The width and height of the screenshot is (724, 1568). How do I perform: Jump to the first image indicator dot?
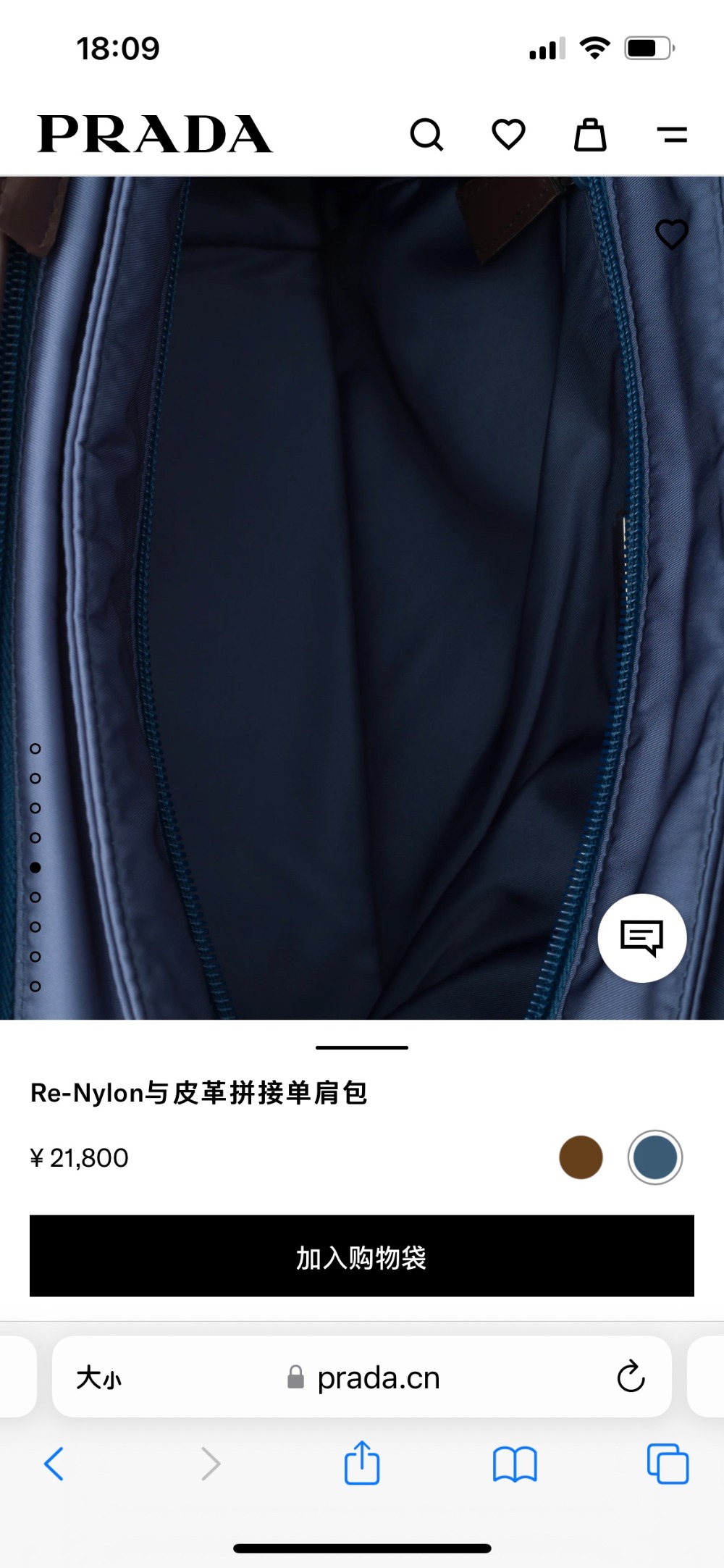[35, 748]
